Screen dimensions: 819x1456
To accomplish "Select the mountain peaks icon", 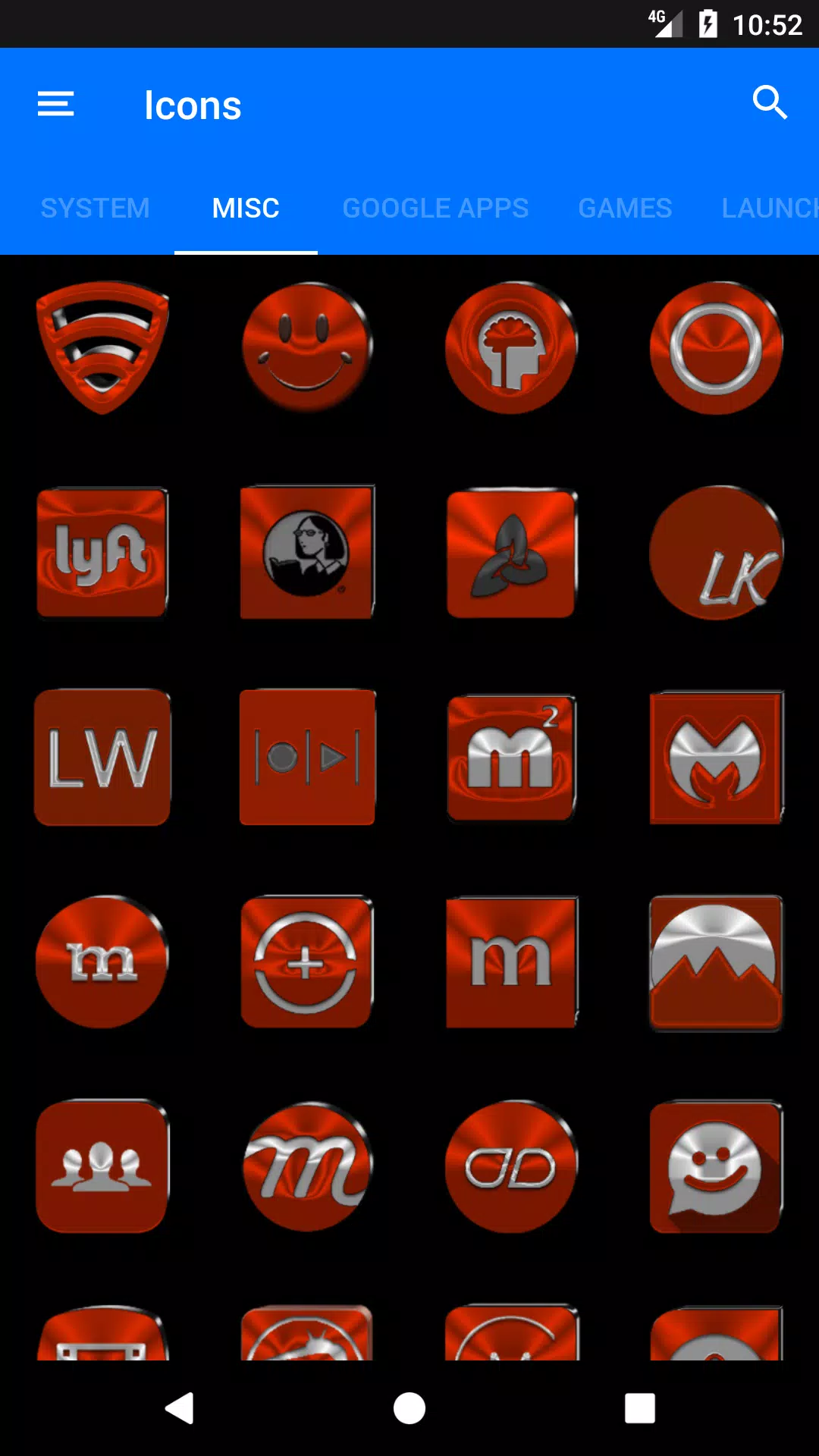I will click(x=717, y=962).
